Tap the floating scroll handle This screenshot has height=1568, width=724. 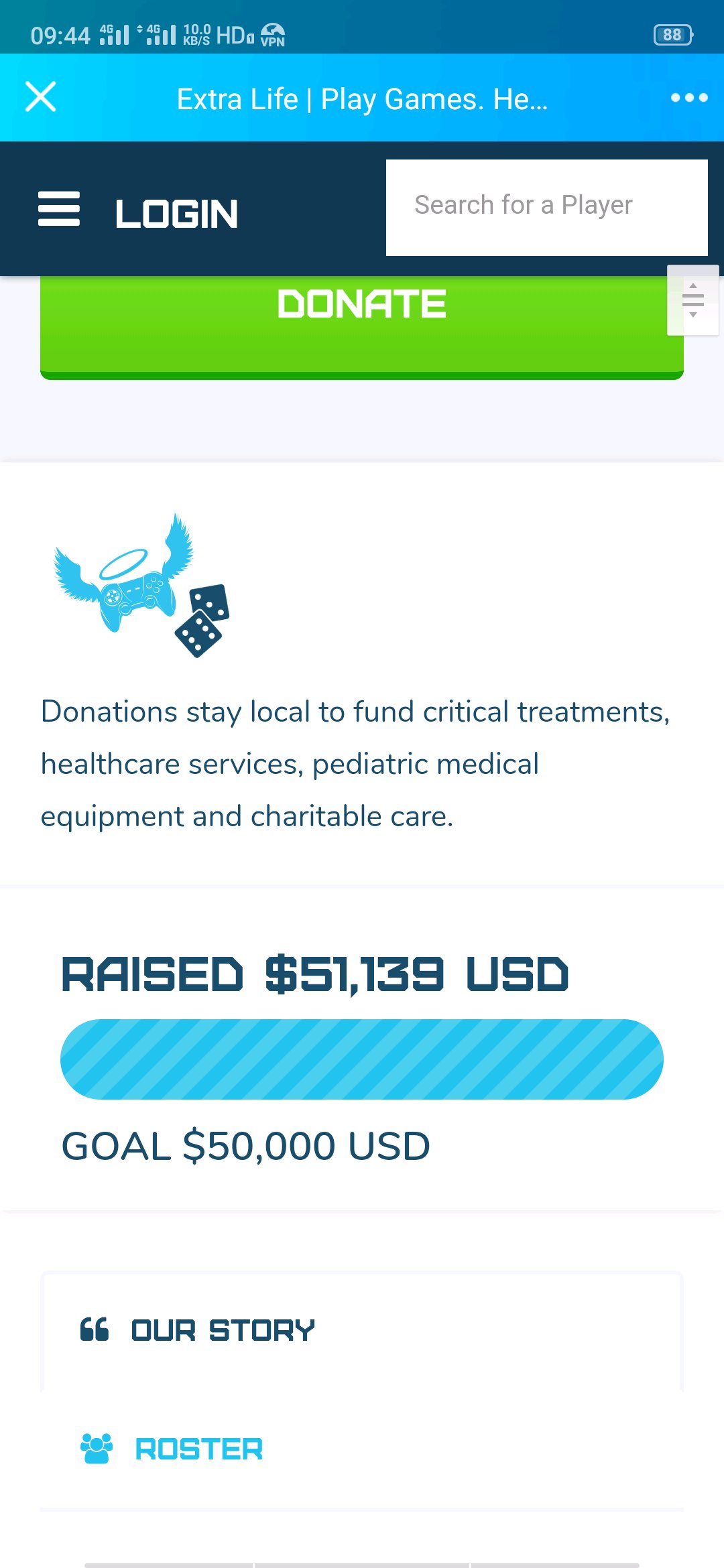click(x=693, y=300)
